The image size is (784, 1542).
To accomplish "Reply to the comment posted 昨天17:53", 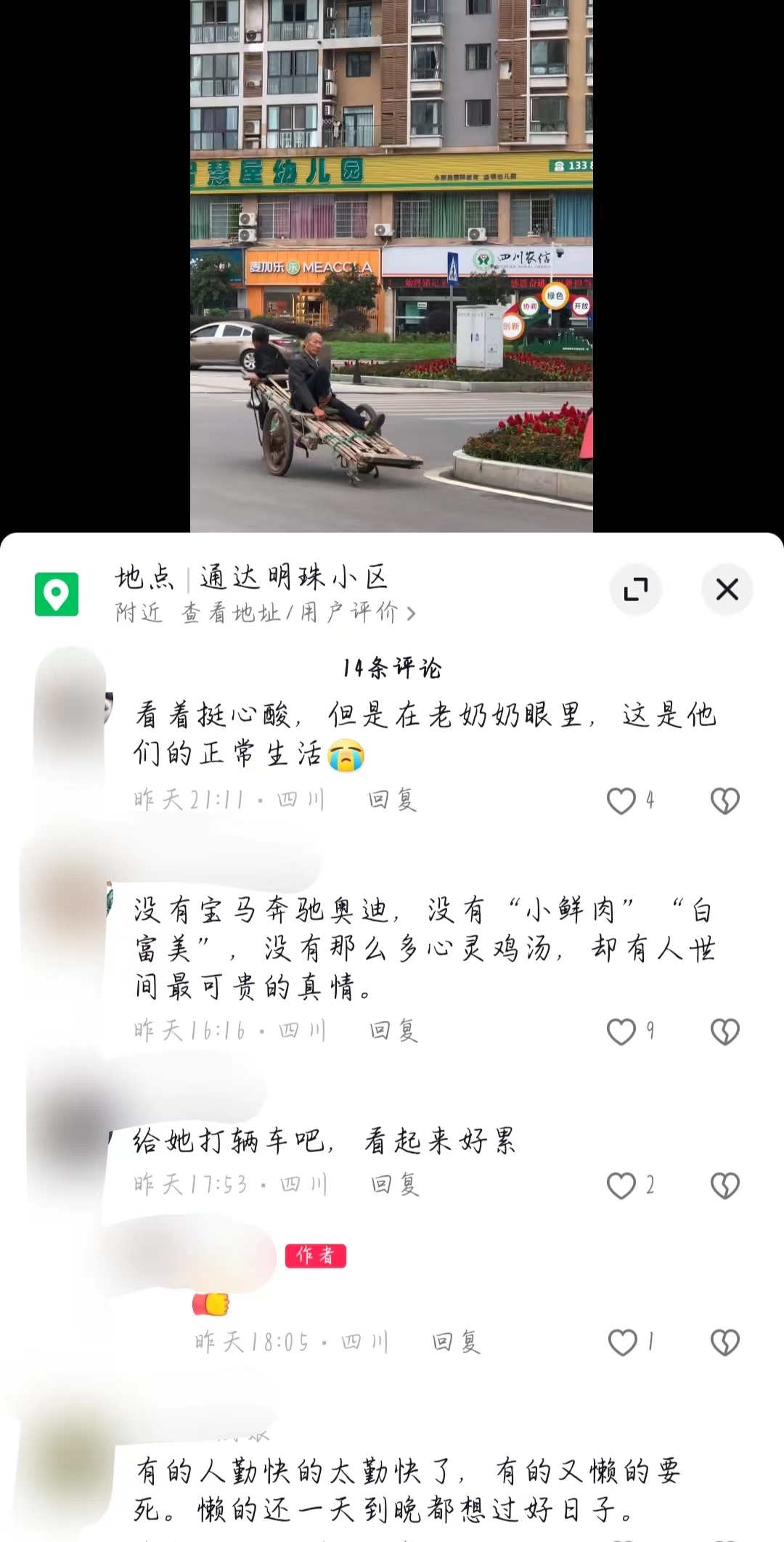I will pos(395,1185).
